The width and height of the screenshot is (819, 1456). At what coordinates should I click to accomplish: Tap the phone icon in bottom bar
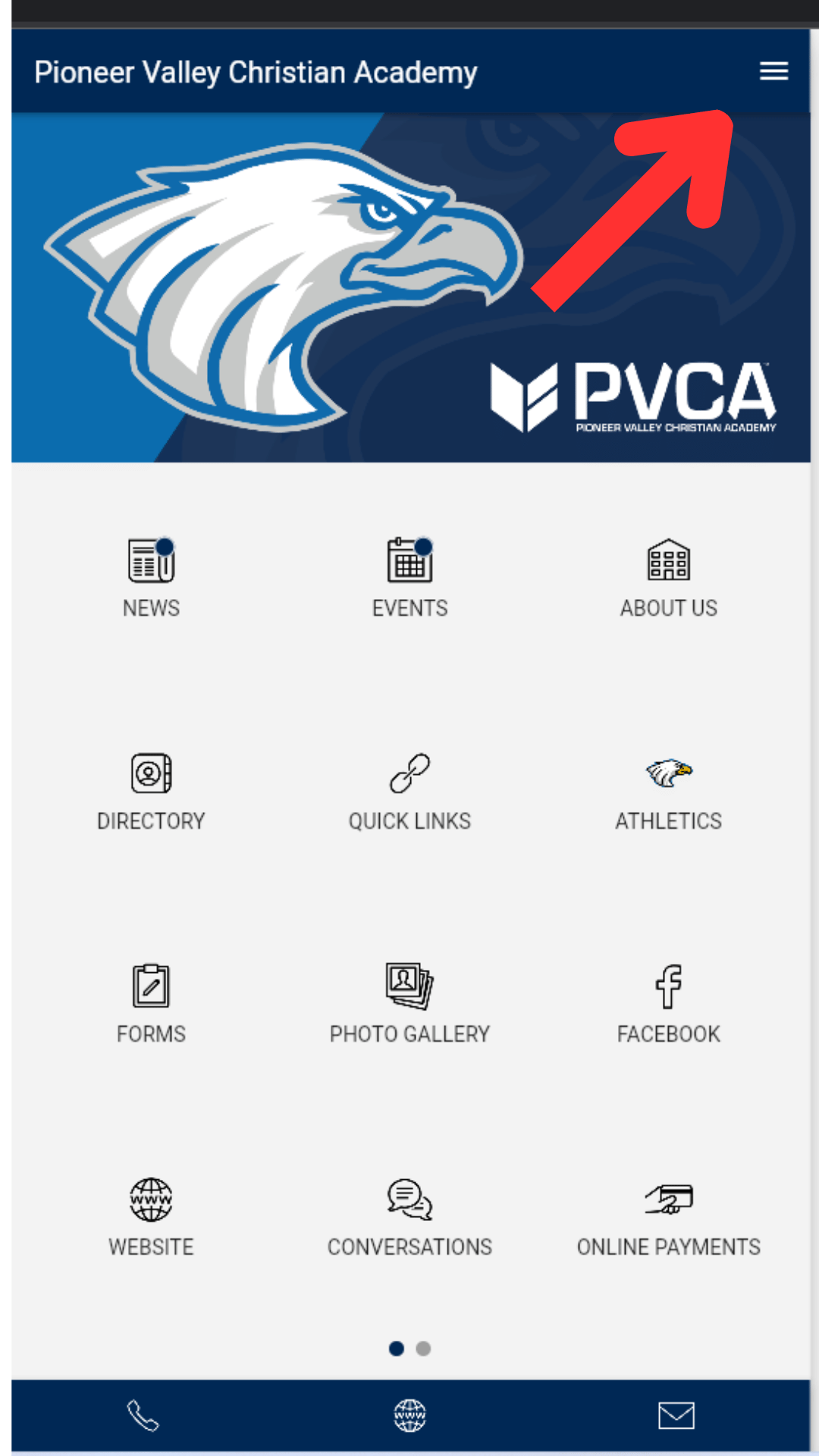click(x=143, y=1415)
